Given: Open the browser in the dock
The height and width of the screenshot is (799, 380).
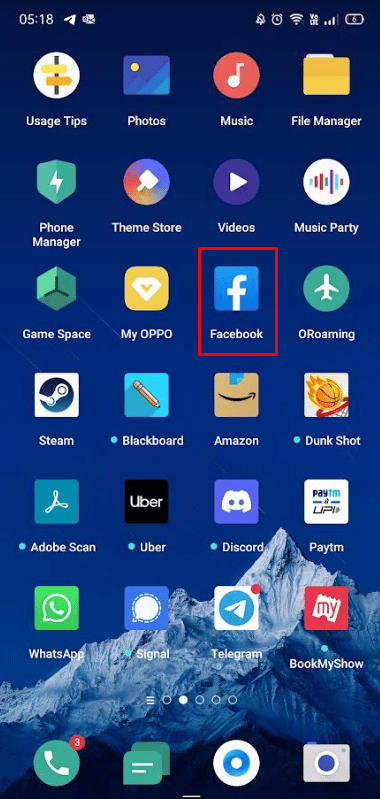Looking at the screenshot, I should pyautogui.click(x=236, y=762).
